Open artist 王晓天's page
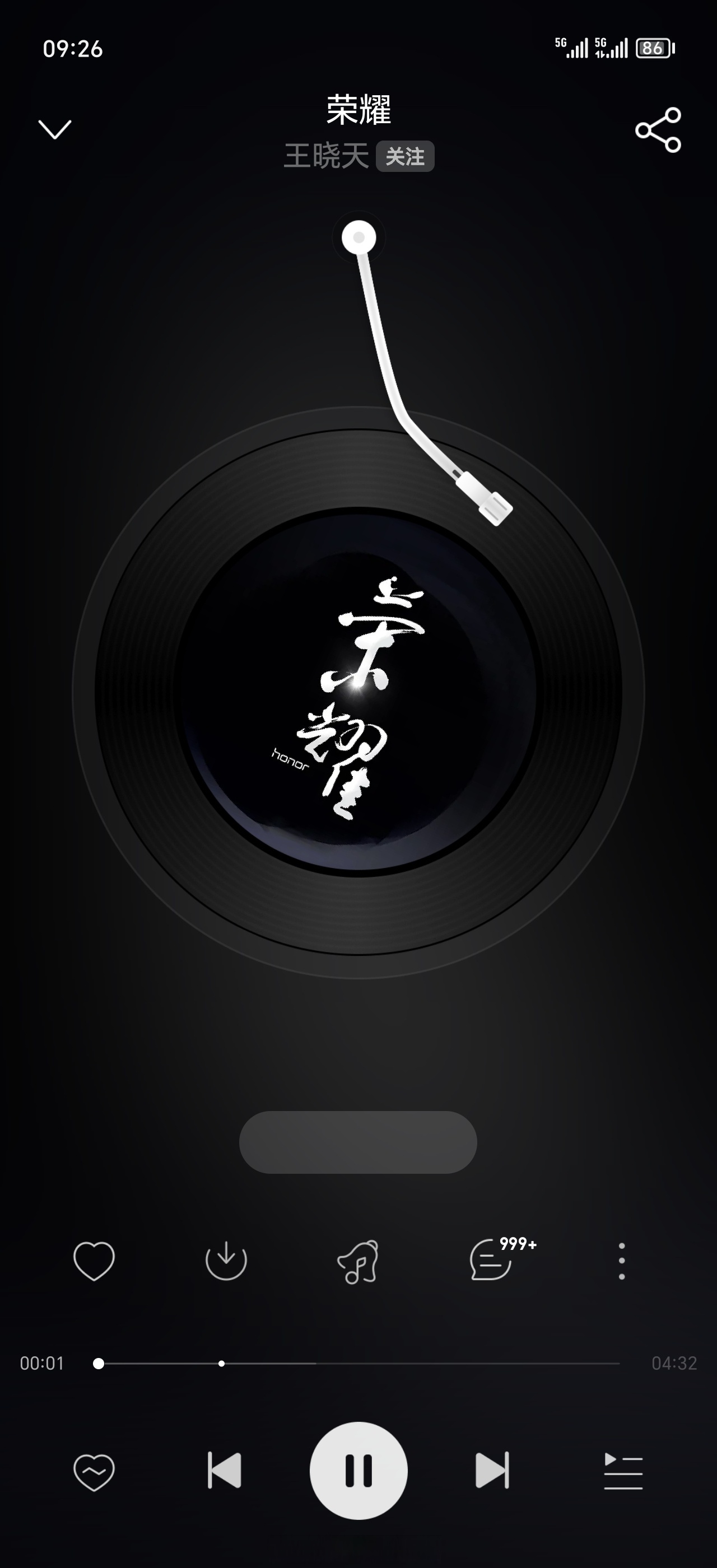The image size is (717, 1568). [x=326, y=156]
